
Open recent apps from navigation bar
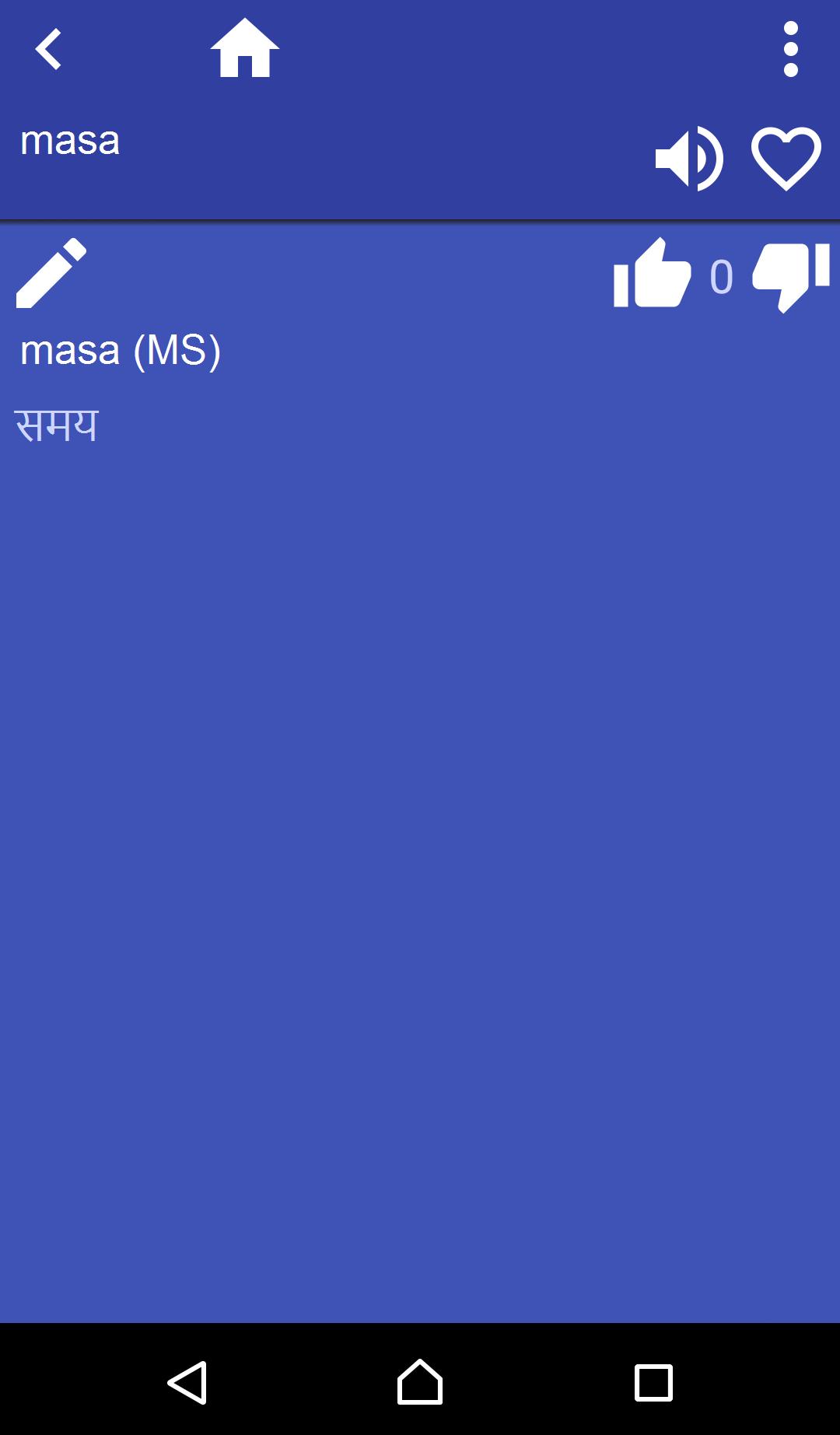[653, 1382]
